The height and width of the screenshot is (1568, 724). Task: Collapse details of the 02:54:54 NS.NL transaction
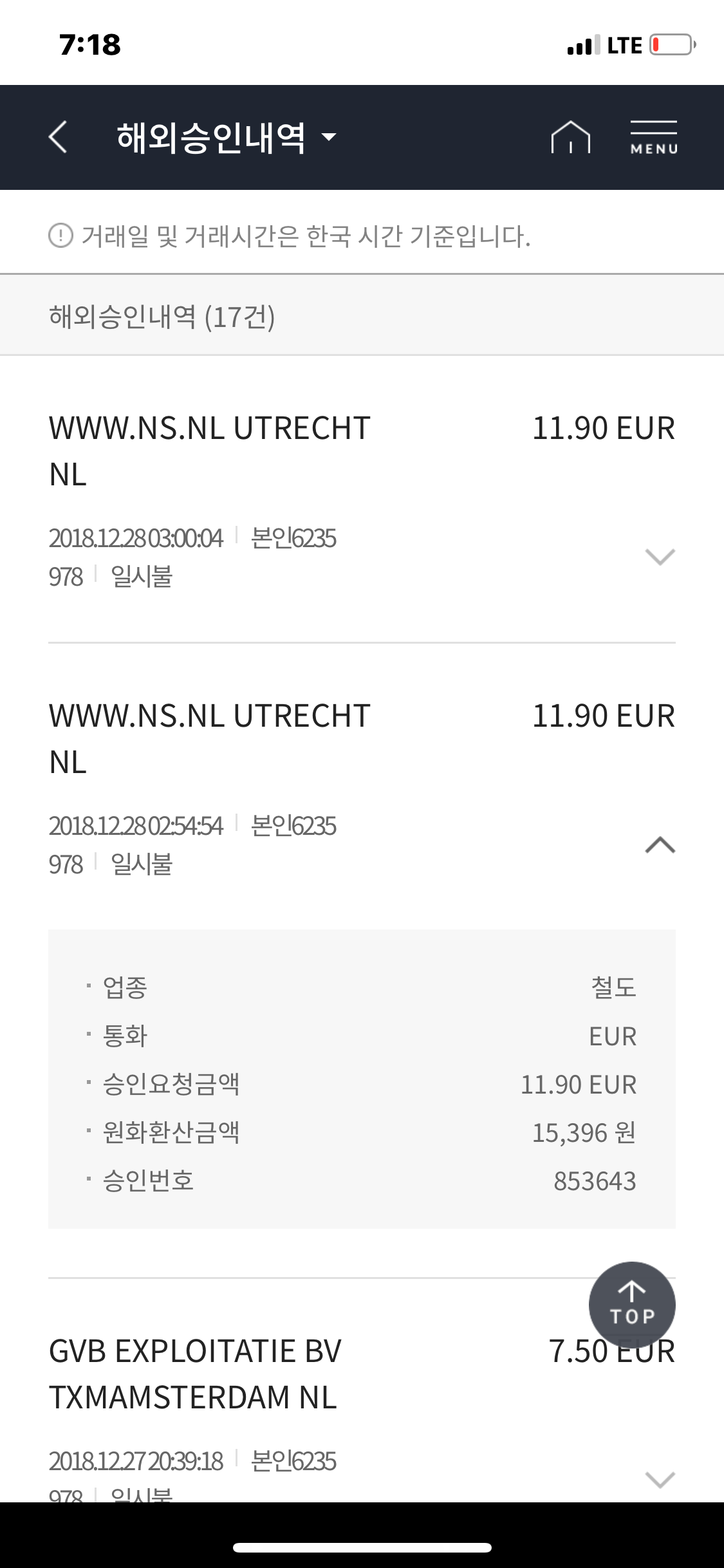coord(660,845)
